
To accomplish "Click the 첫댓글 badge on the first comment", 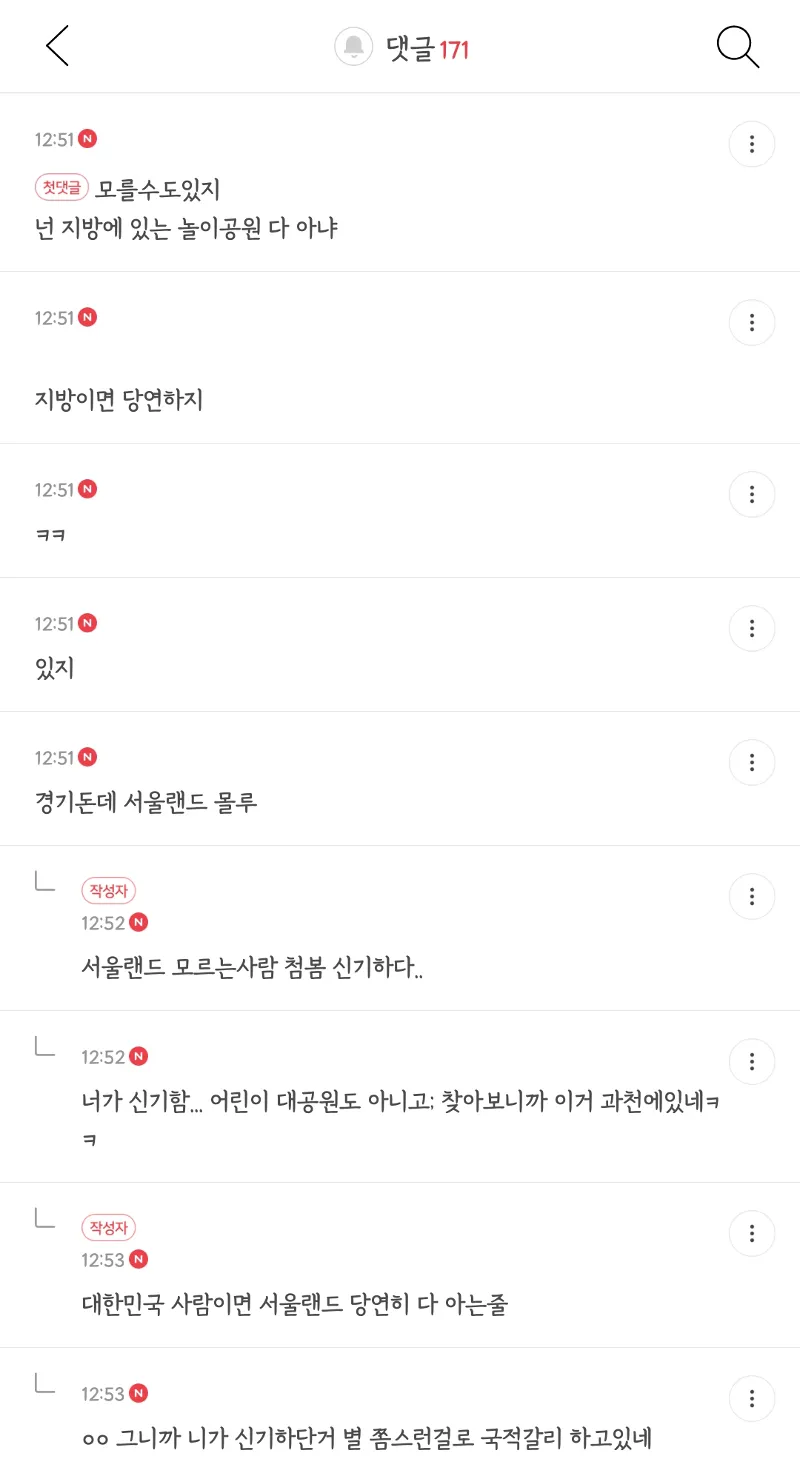I will 61,187.
